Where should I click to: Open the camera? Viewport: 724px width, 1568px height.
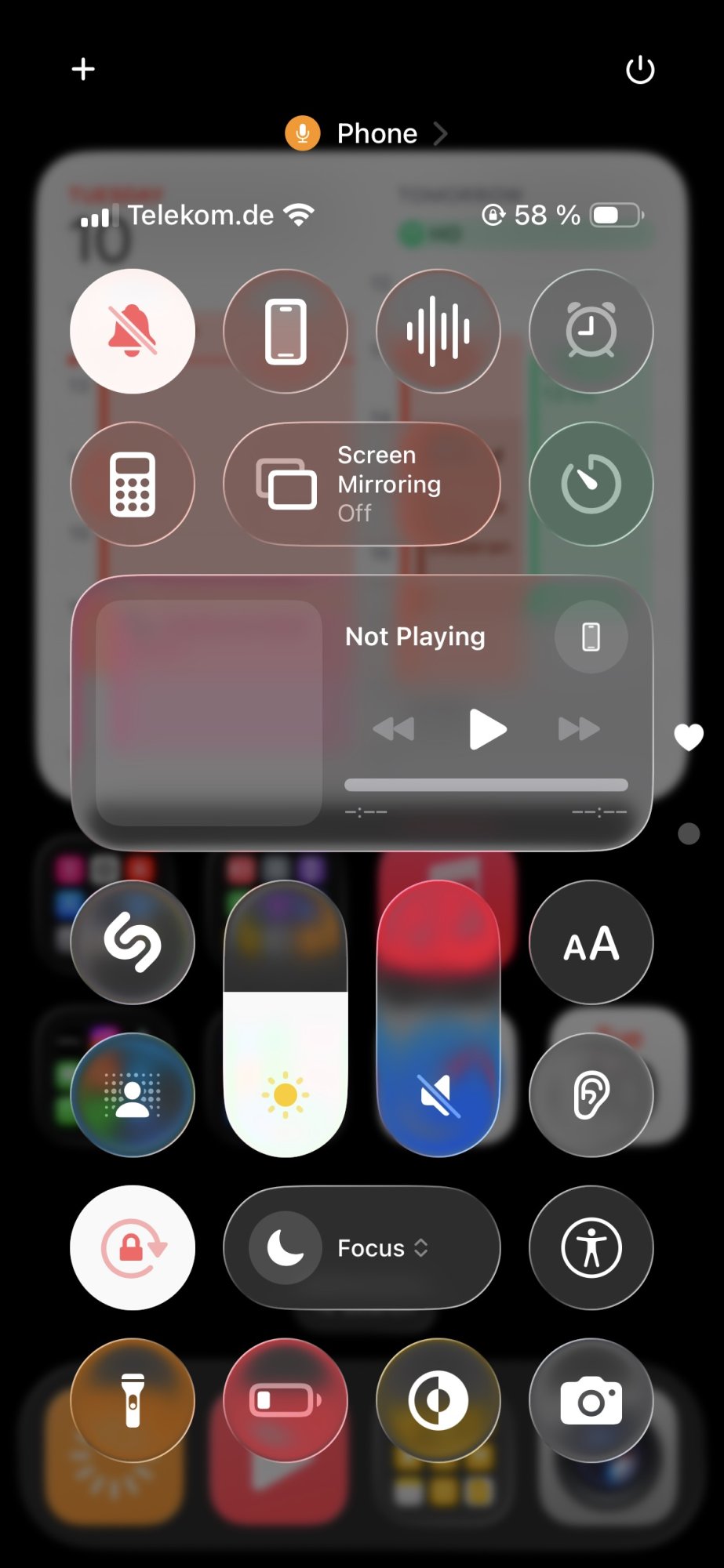point(591,1399)
